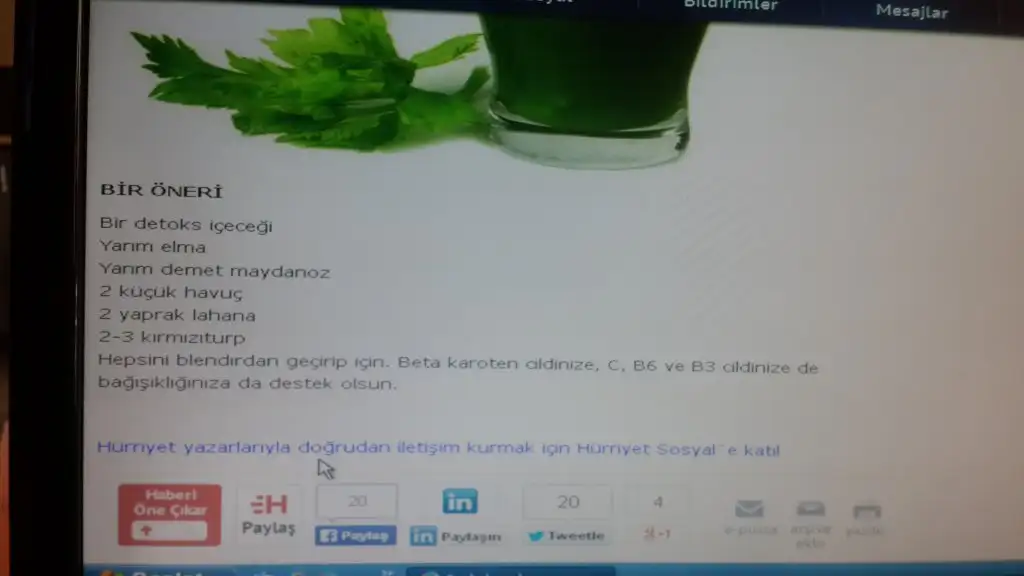Image resolution: width=1024 pixels, height=576 pixels.
Task: Tweet this article with Tweetle
Action: click(x=566, y=536)
